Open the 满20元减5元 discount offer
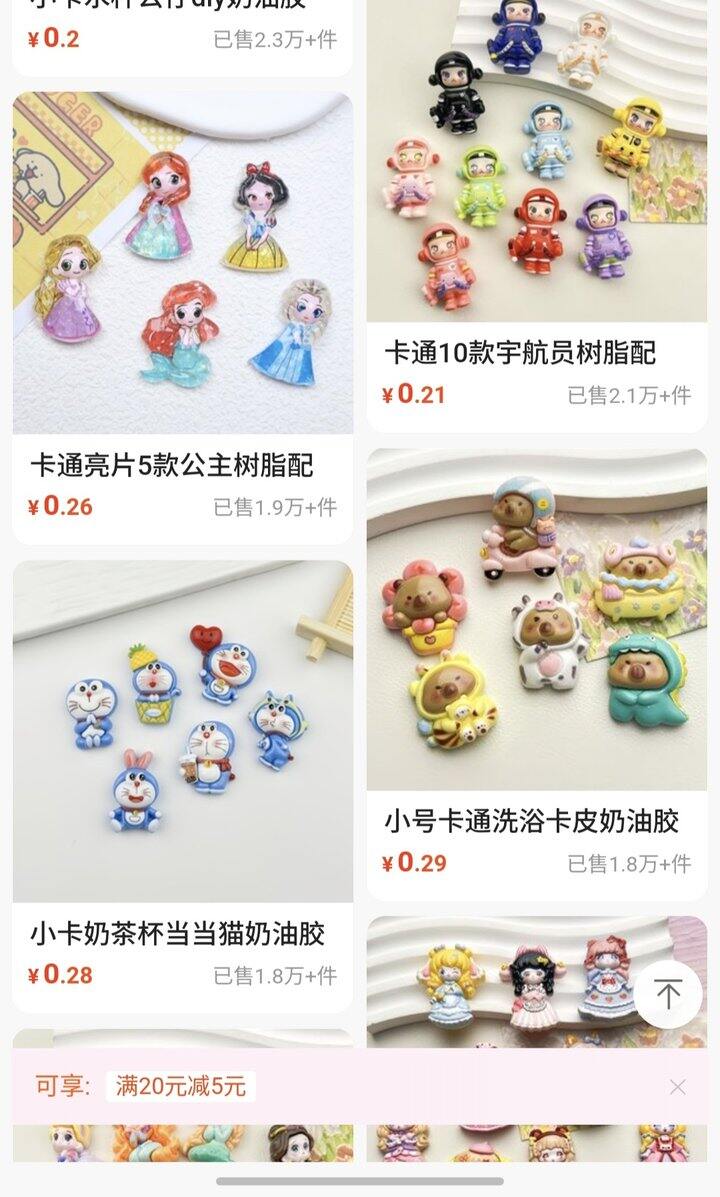720x1197 pixels. [x=181, y=1086]
